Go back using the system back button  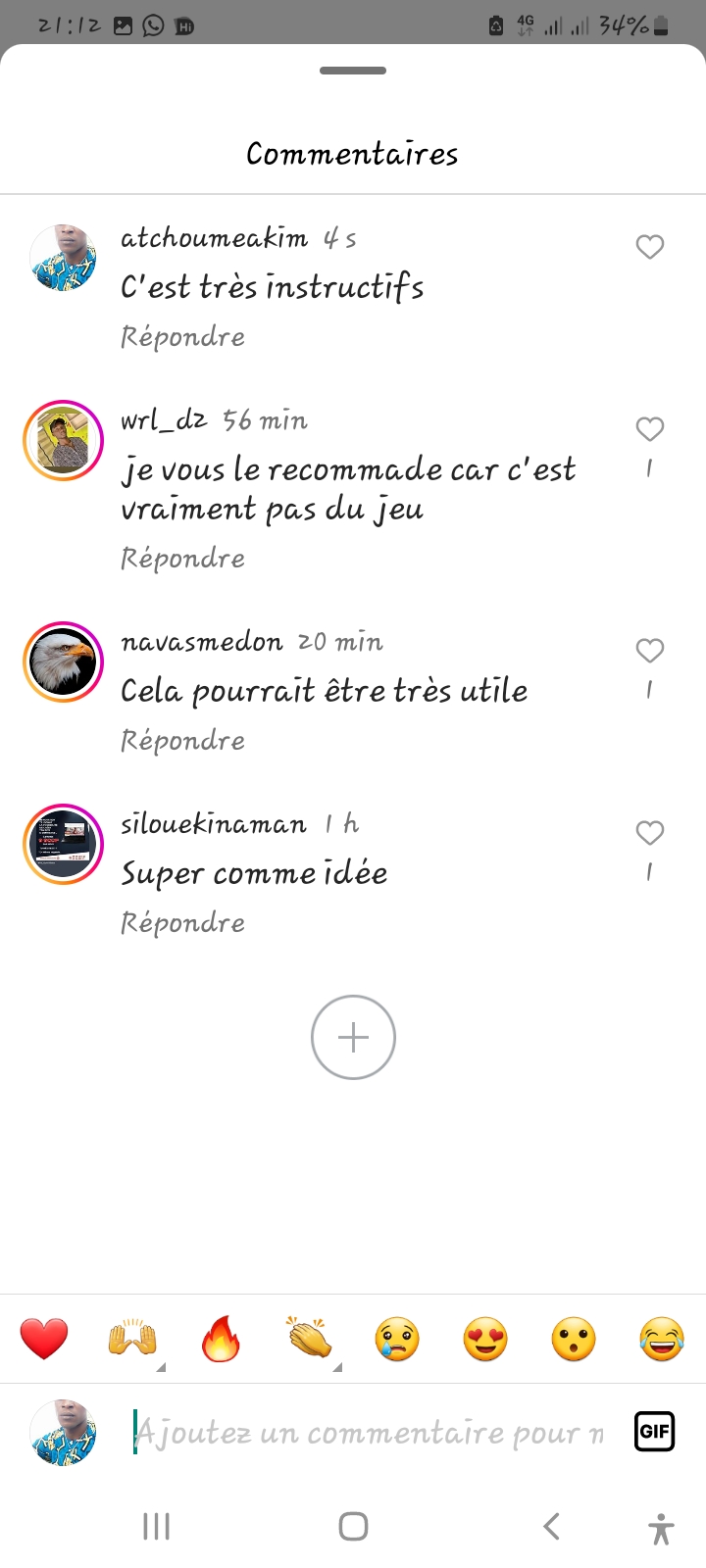[x=551, y=1526]
